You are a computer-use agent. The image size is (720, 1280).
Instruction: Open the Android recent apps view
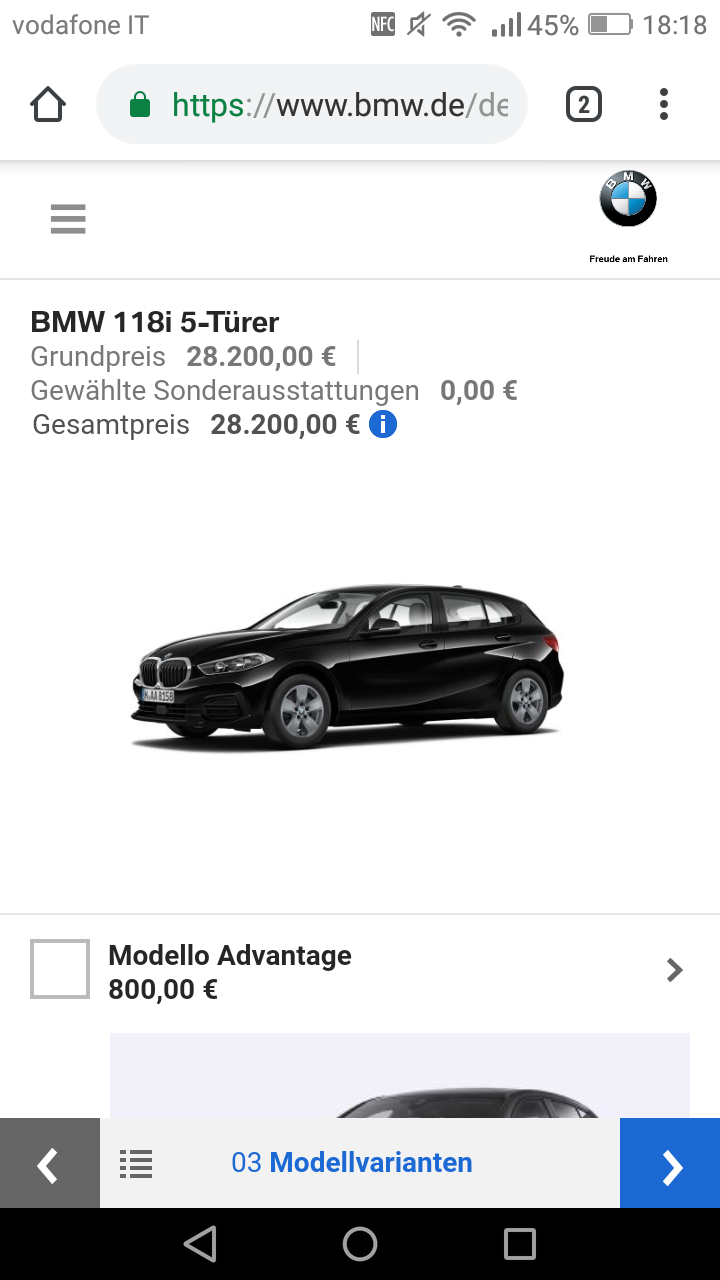(x=520, y=1244)
